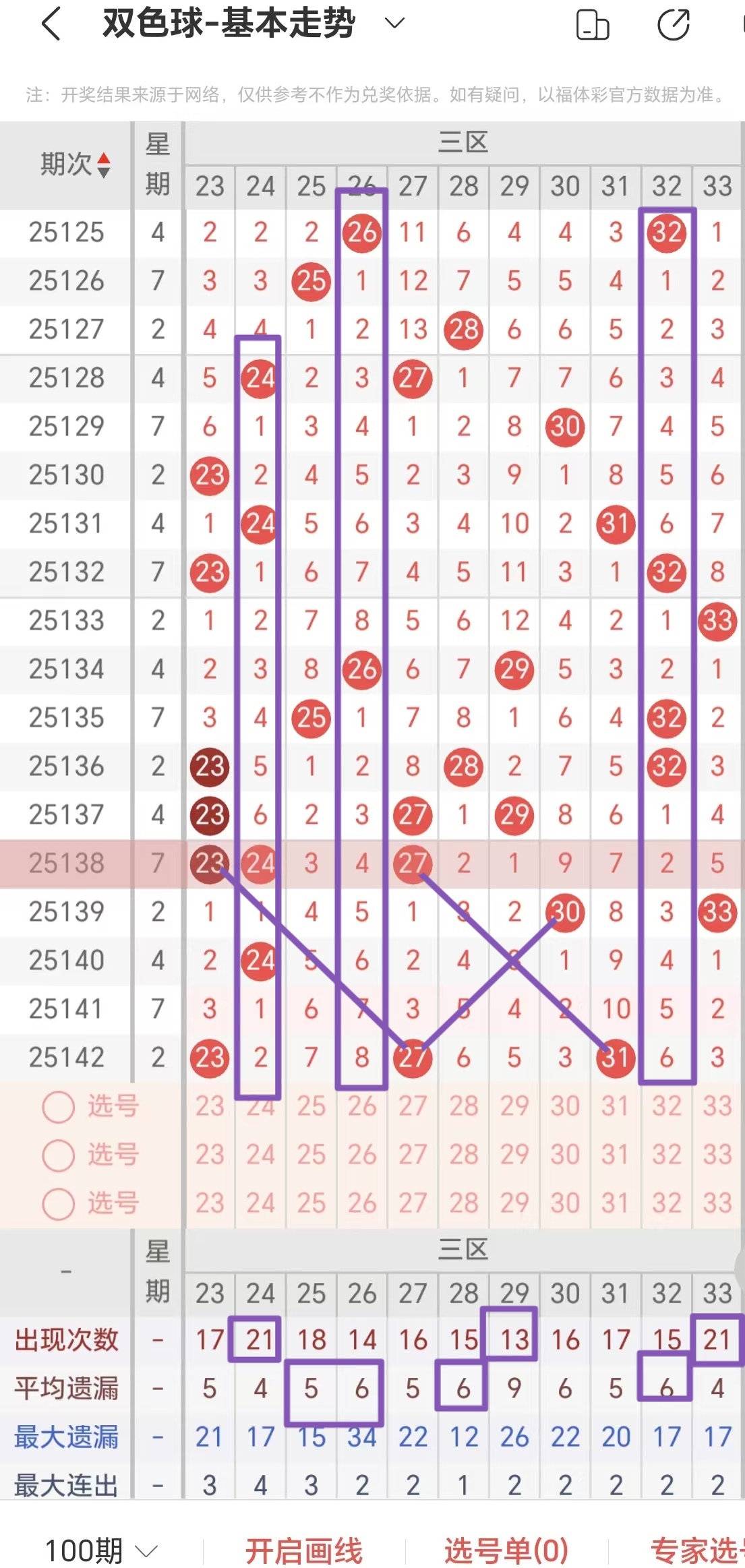The image size is (745, 1568).
Task: Click column header 26 in the chart
Action: click(x=361, y=186)
